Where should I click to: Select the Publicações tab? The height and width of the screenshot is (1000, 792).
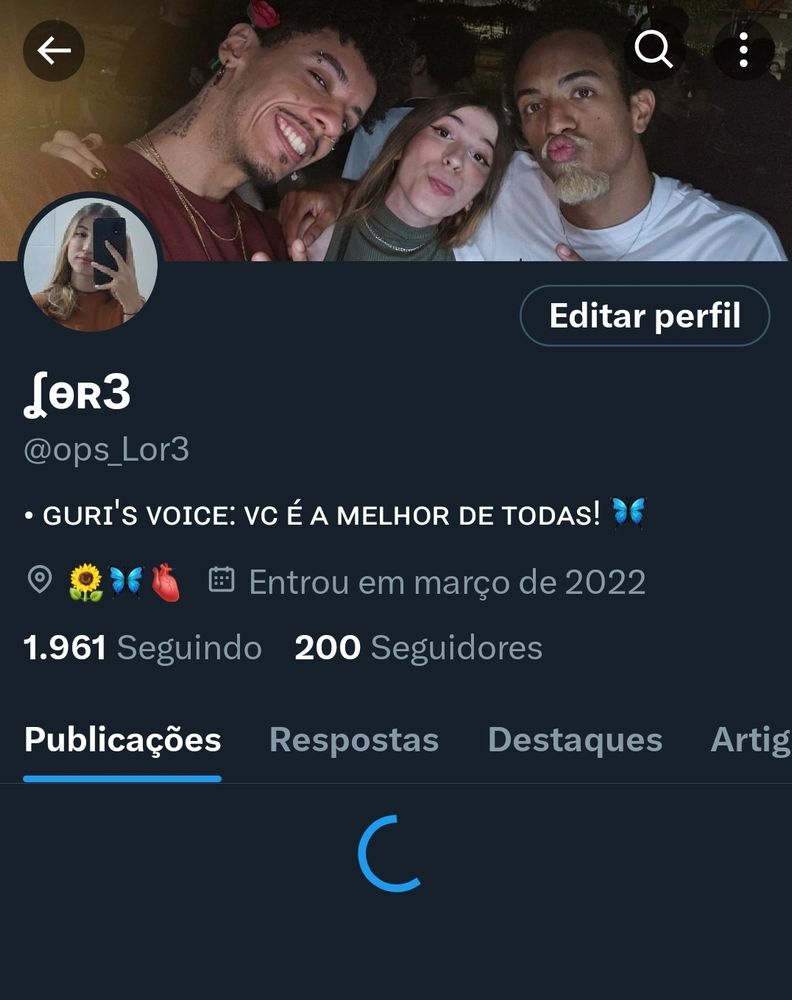(x=122, y=740)
